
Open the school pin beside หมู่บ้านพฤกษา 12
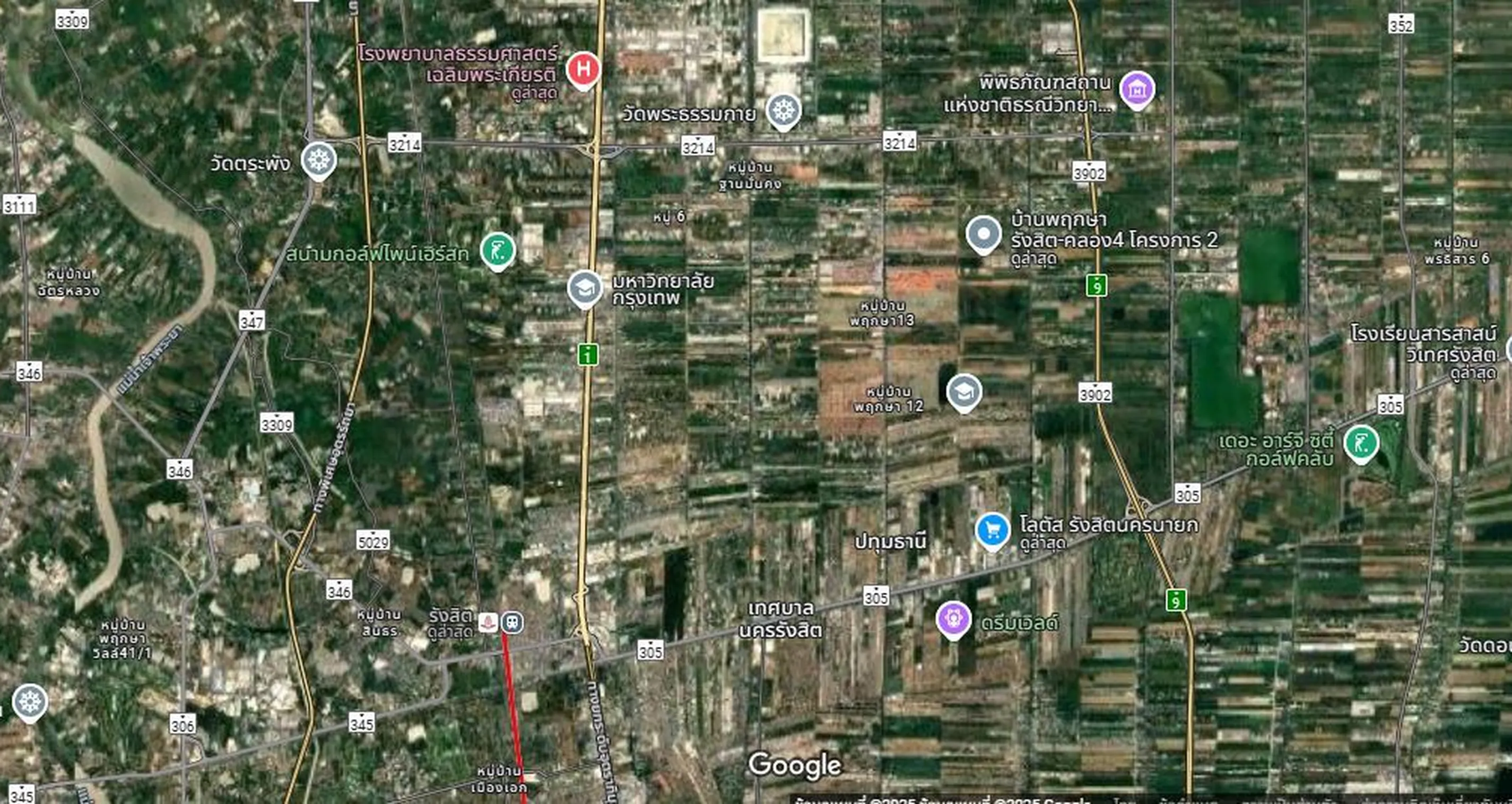[964, 392]
